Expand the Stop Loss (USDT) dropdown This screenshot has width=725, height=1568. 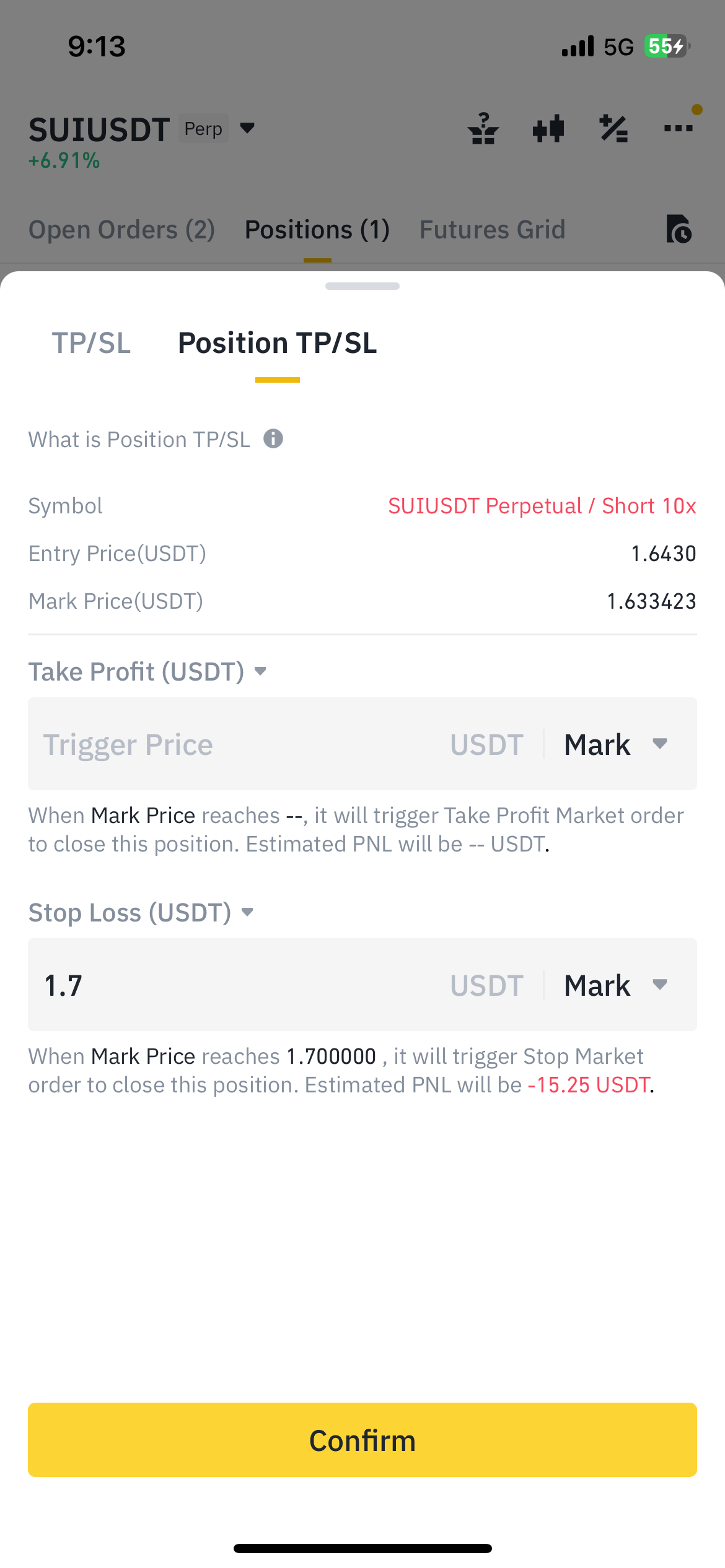pyautogui.click(x=141, y=913)
